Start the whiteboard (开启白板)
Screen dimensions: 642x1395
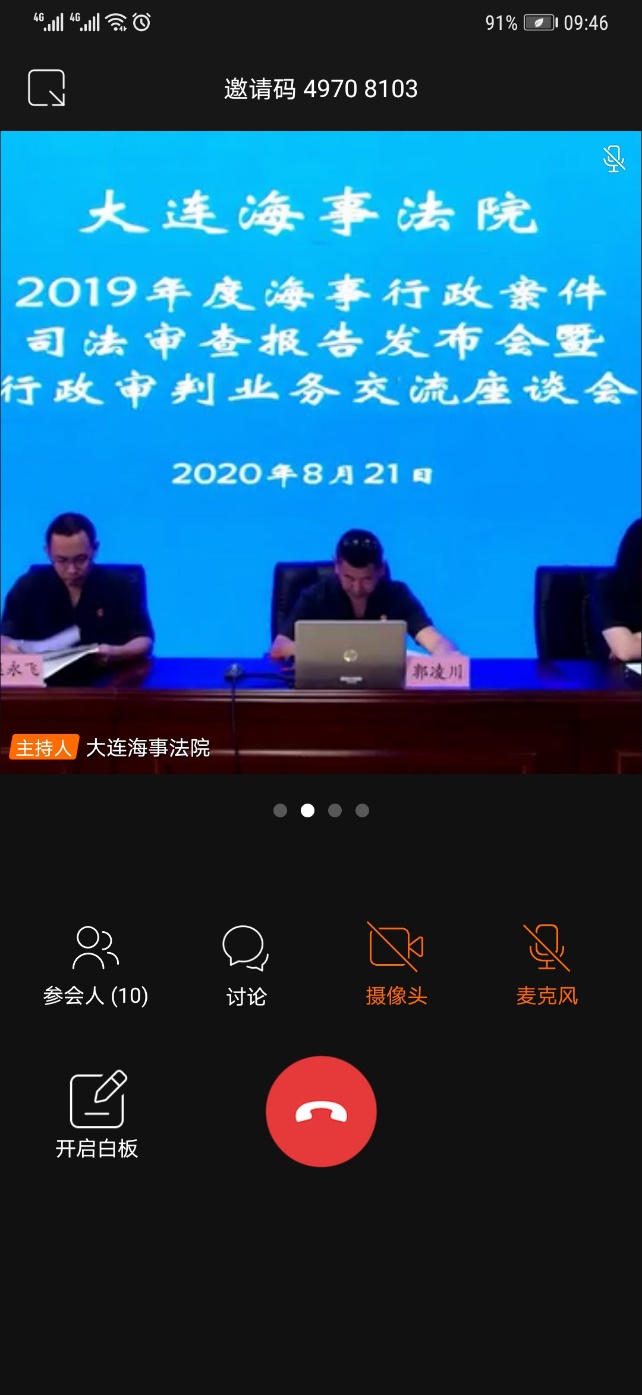[x=97, y=1113]
